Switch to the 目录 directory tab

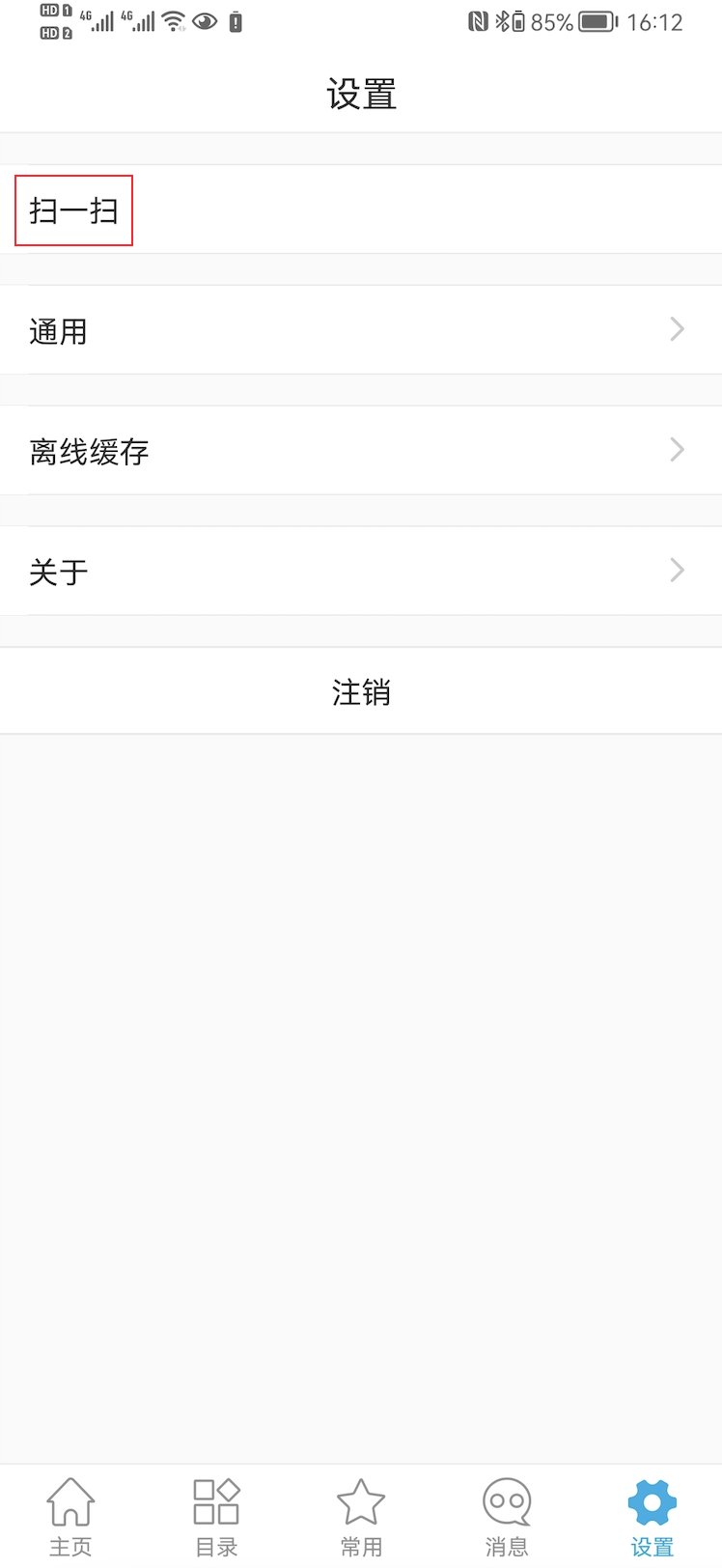216,1516
